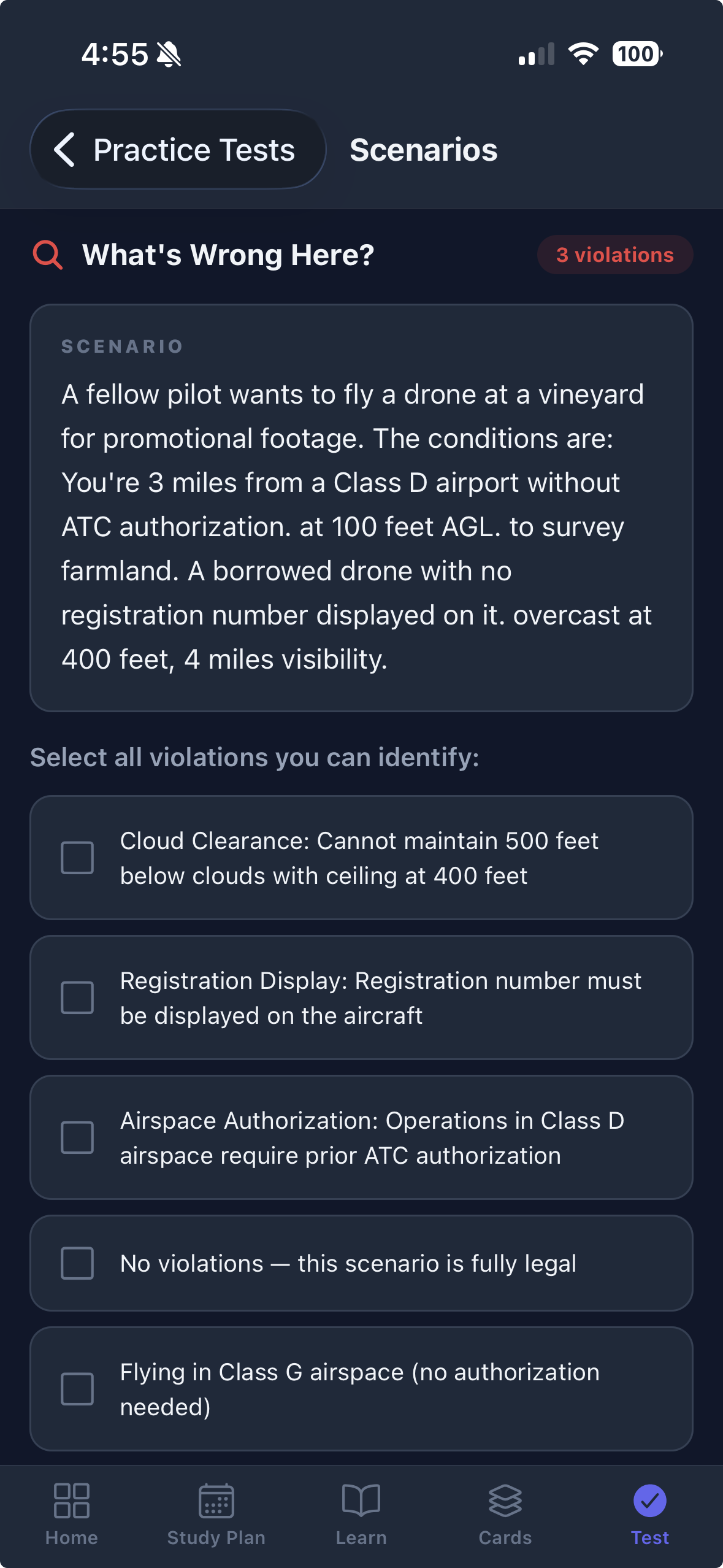
Task: Switch to the Home tab
Action: pos(72,1514)
